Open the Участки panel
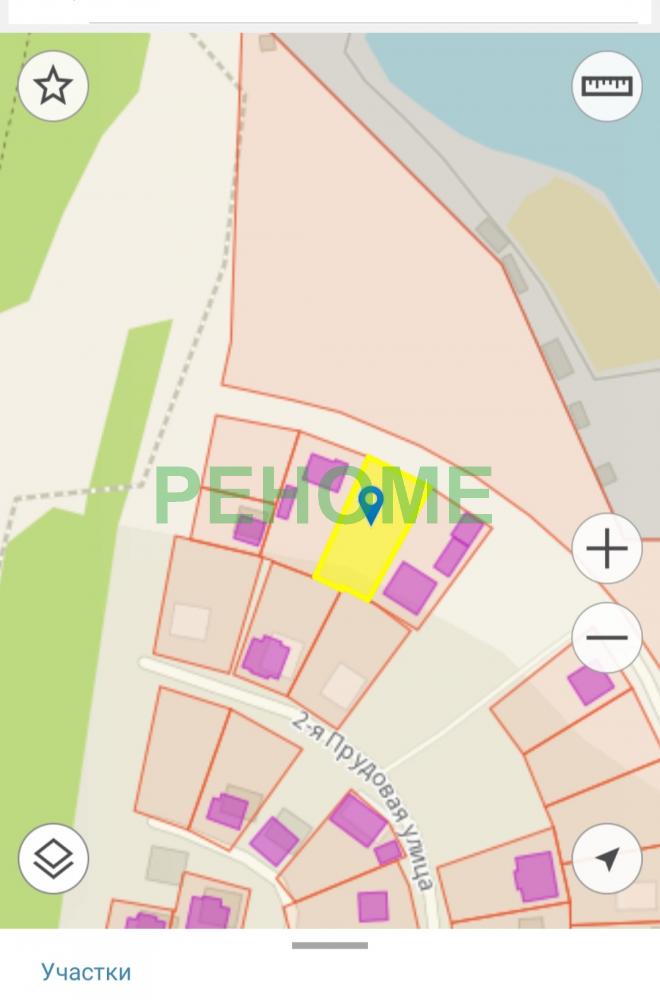Image resolution: width=660 pixels, height=1000 pixels. point(86,971)
